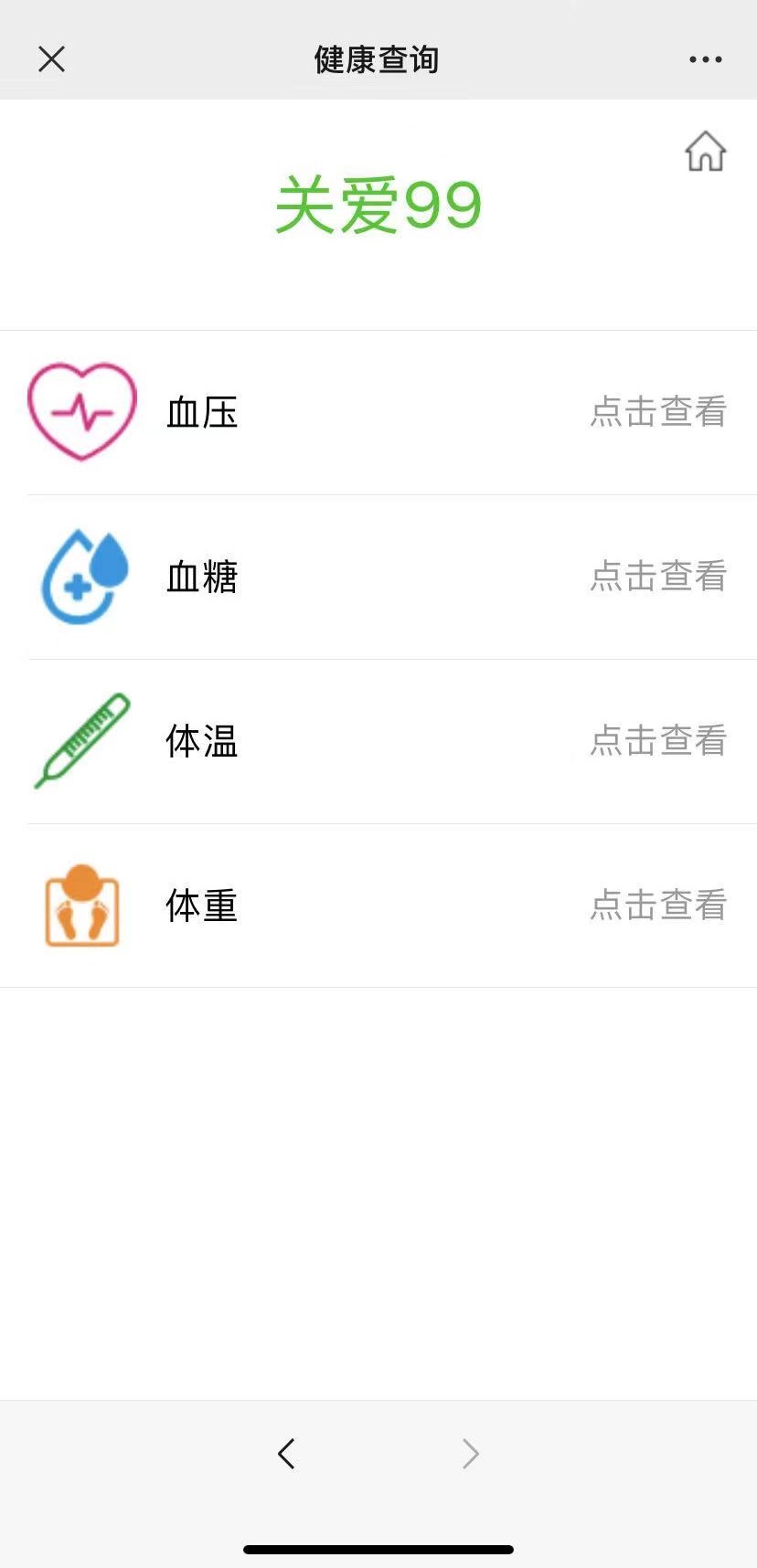
Task: Go back with the bottom left arrow
Action: pos(286,1453)
